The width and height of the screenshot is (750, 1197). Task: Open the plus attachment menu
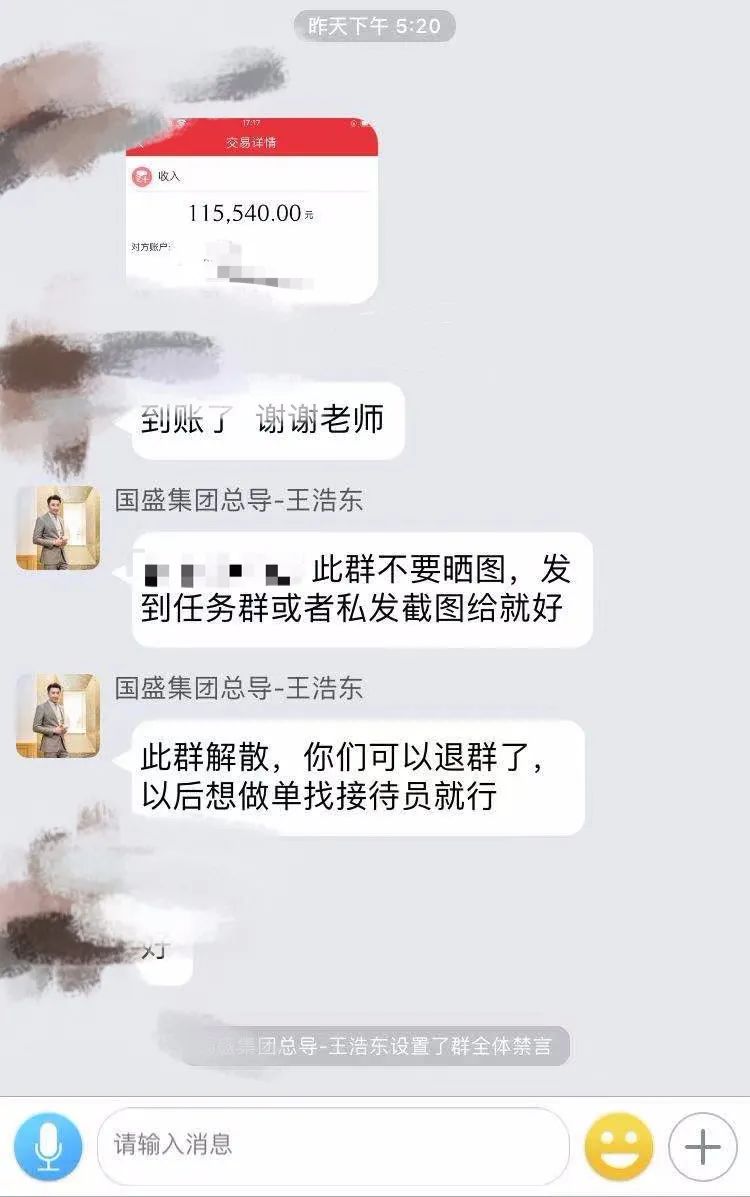point(703,1146)
